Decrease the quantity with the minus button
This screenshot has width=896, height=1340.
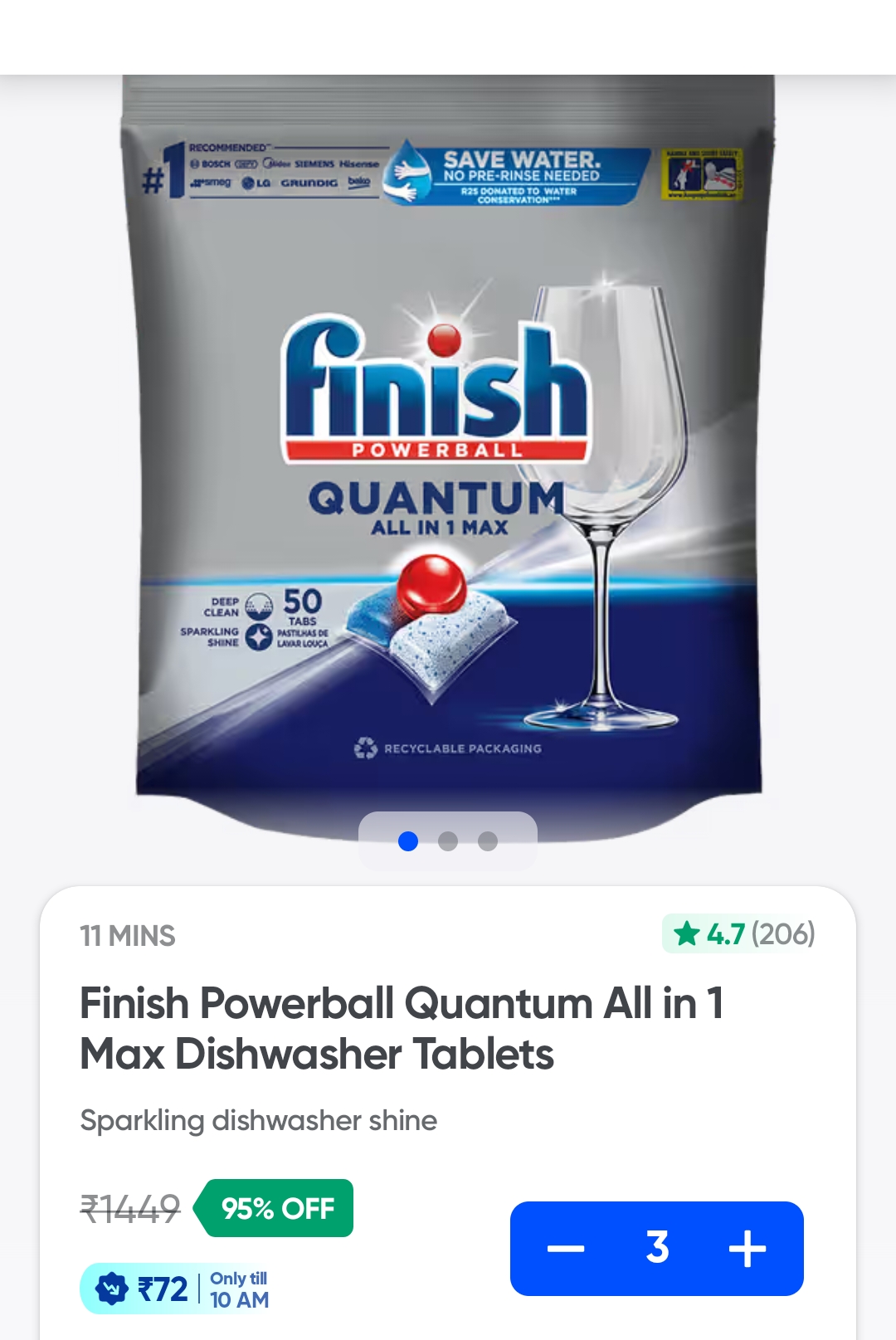pos(566,1248)
